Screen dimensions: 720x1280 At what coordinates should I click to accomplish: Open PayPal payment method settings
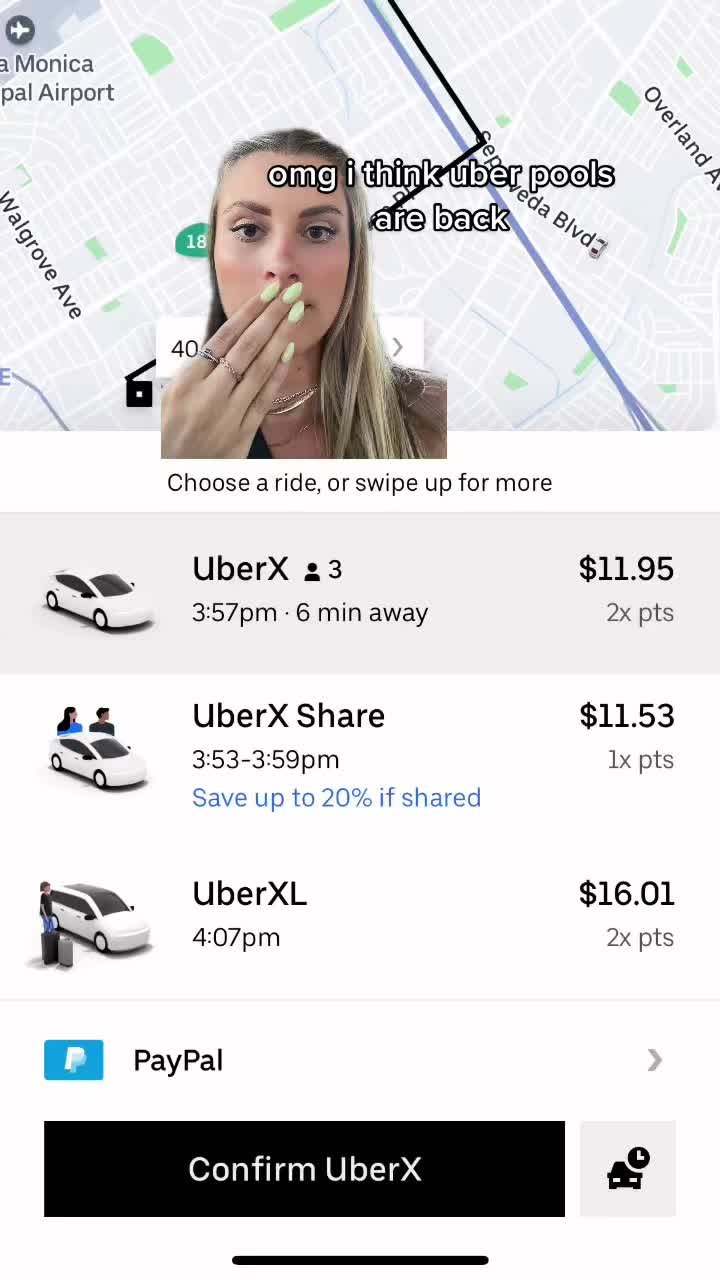click(360, 1060)
